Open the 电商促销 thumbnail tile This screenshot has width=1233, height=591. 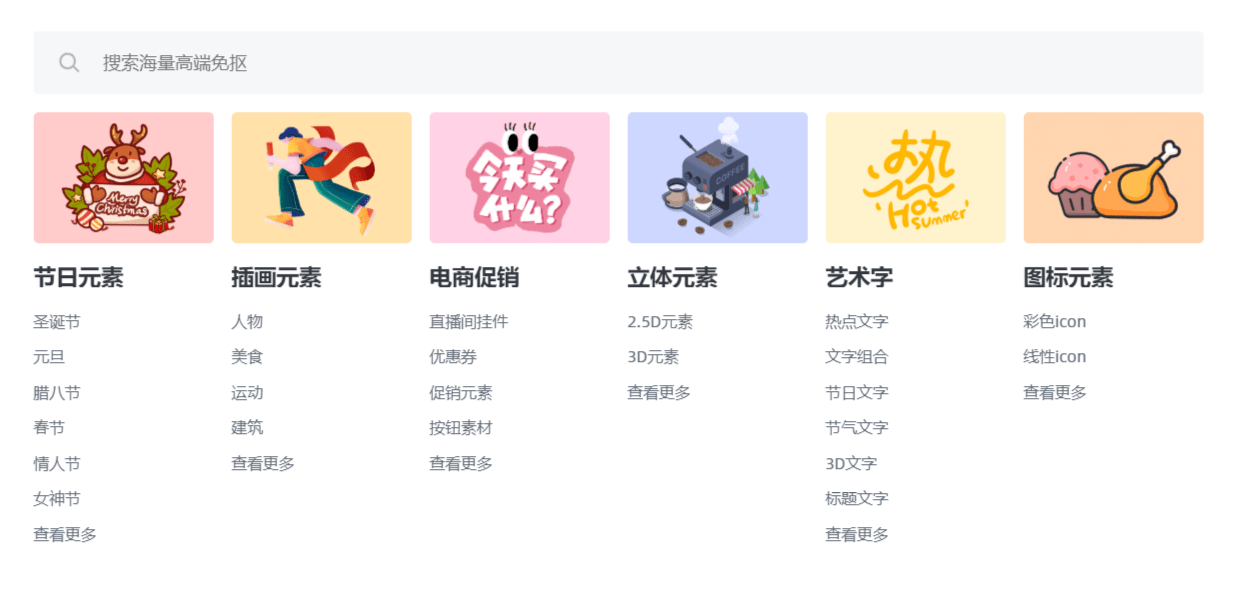tap(519, 178)
